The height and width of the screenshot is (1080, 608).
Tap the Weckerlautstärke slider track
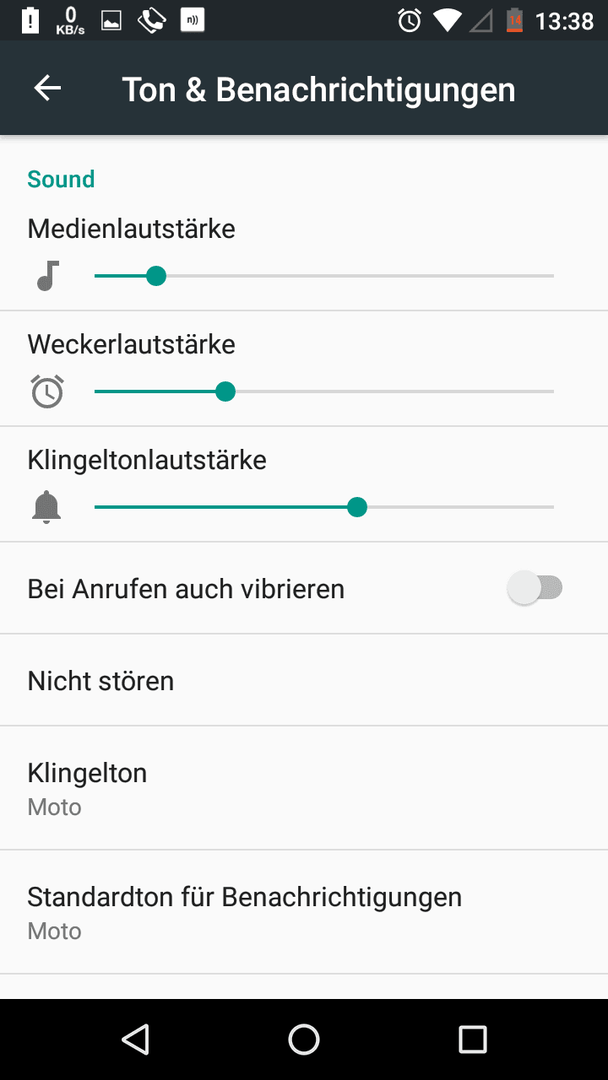pos(324,392)
